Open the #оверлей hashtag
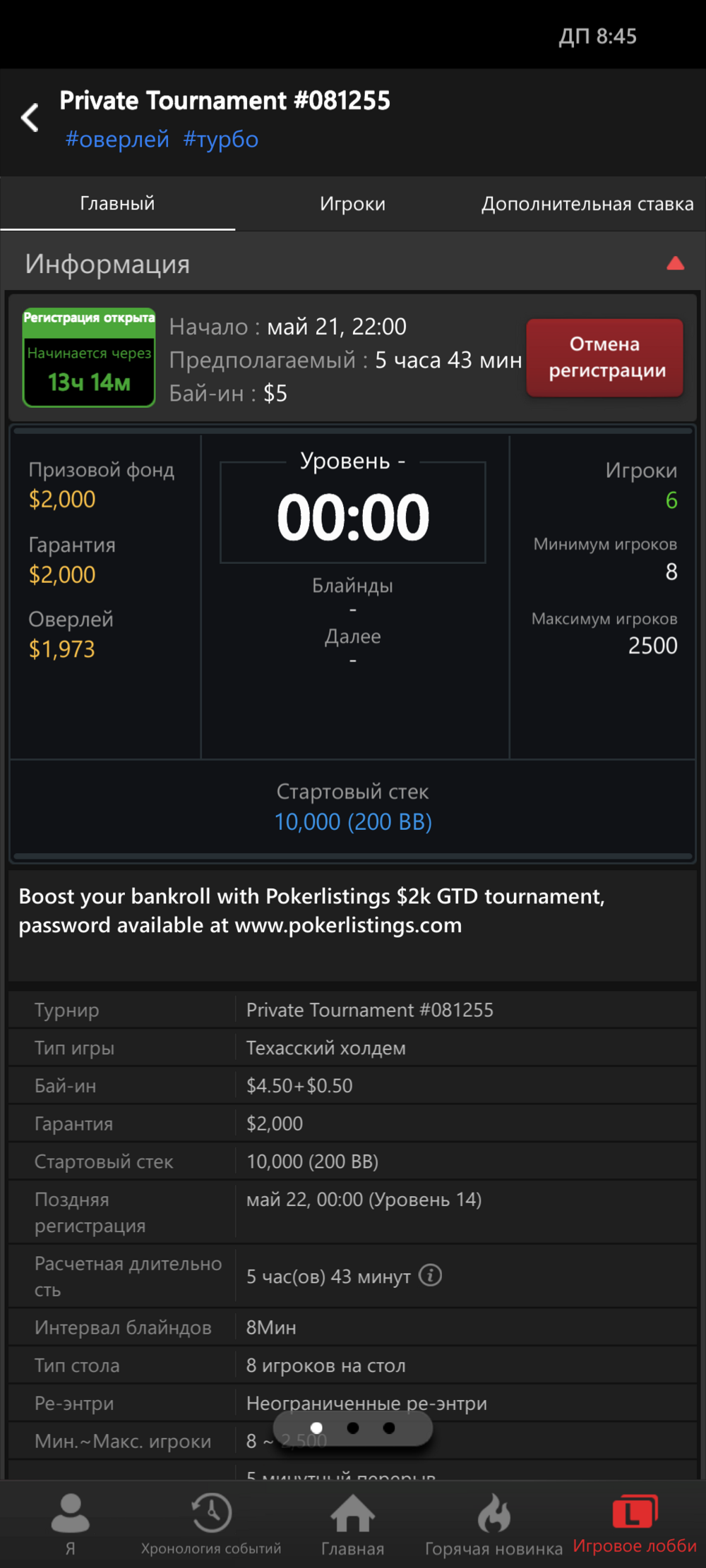 click(x=117, y=139)
